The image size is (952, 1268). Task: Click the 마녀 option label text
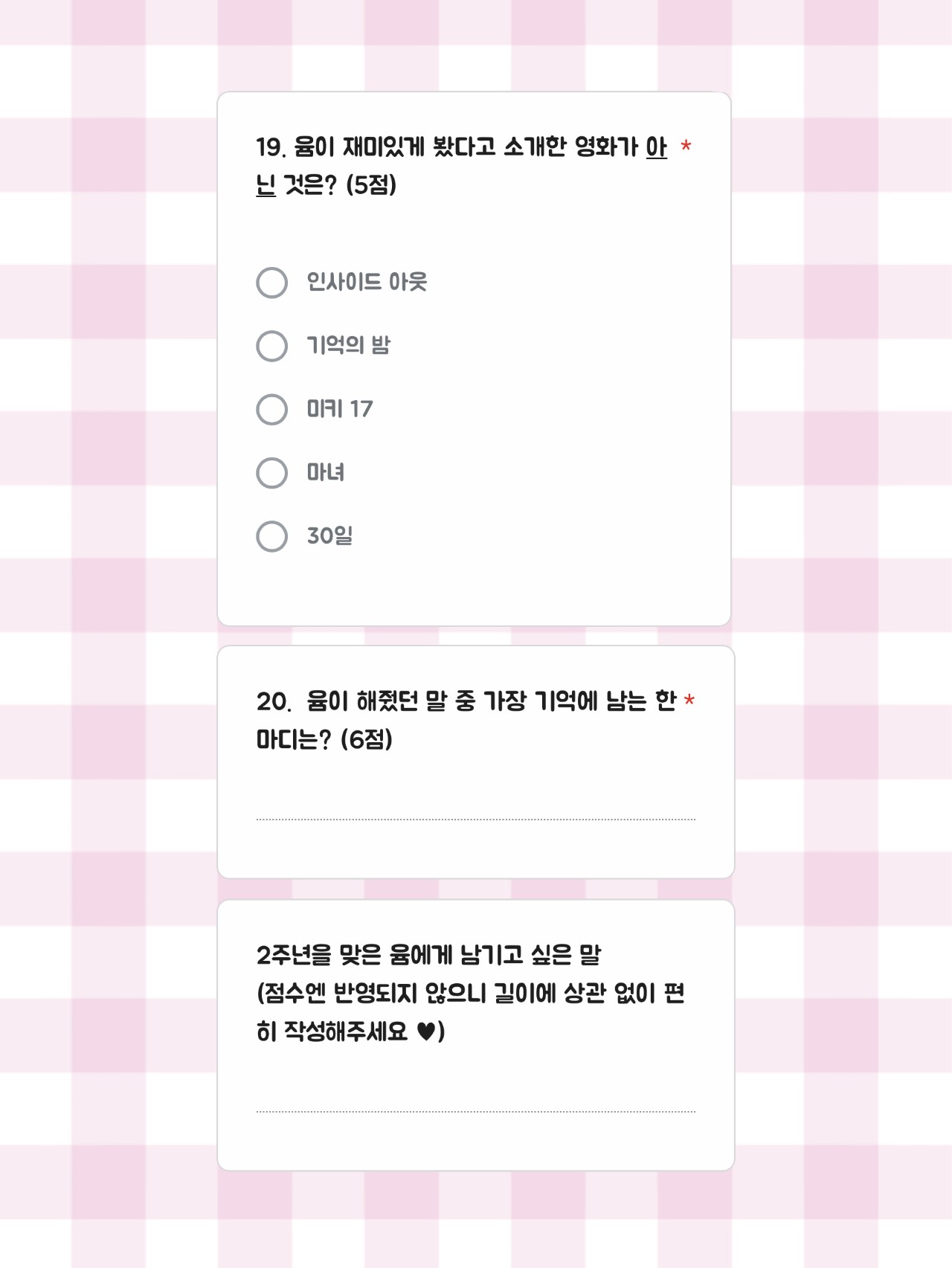click(327, 471)
